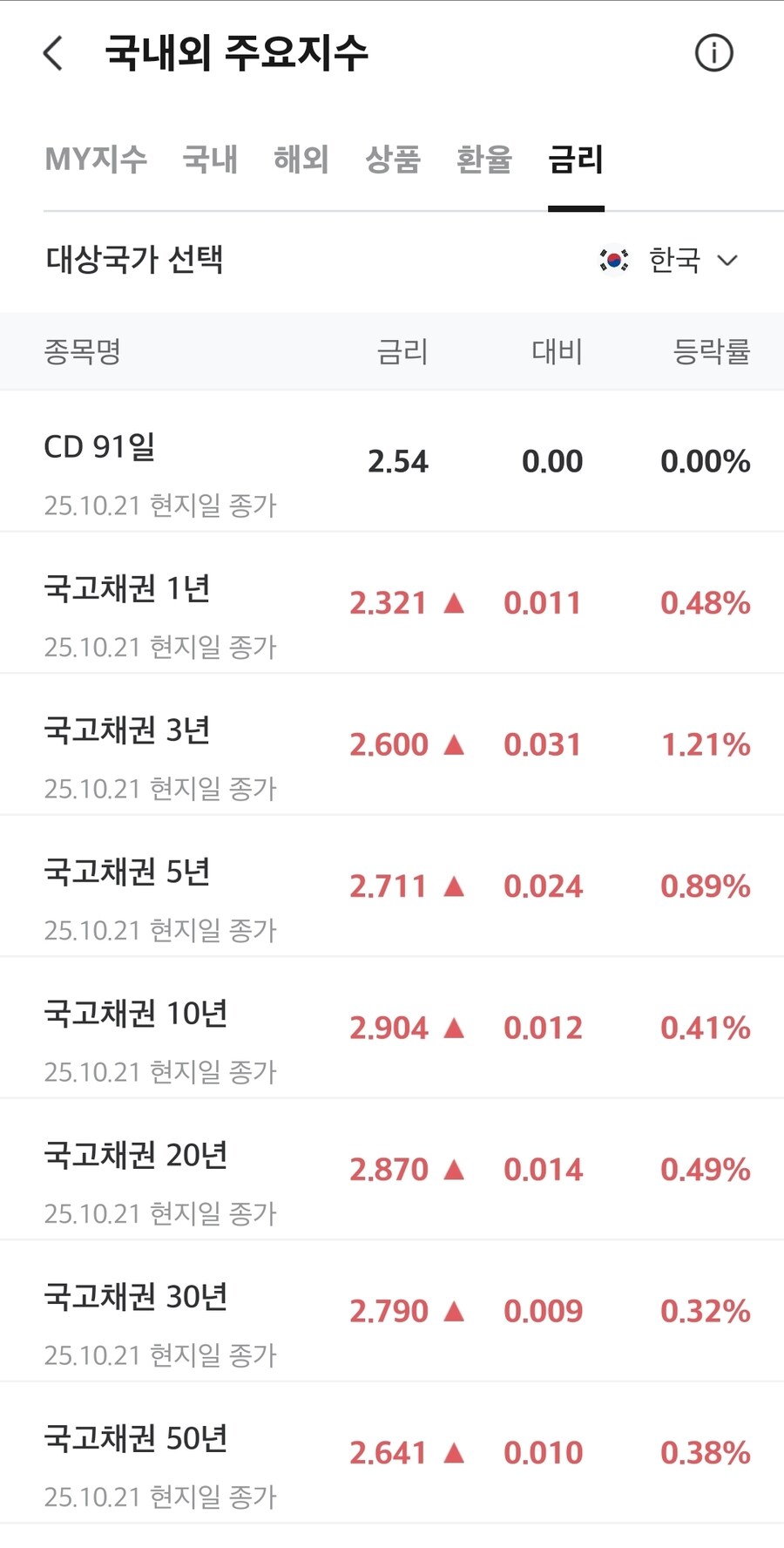Select the 해외 tab
The height and width of the screenshot is (1548, 784).
pos(301,160)
